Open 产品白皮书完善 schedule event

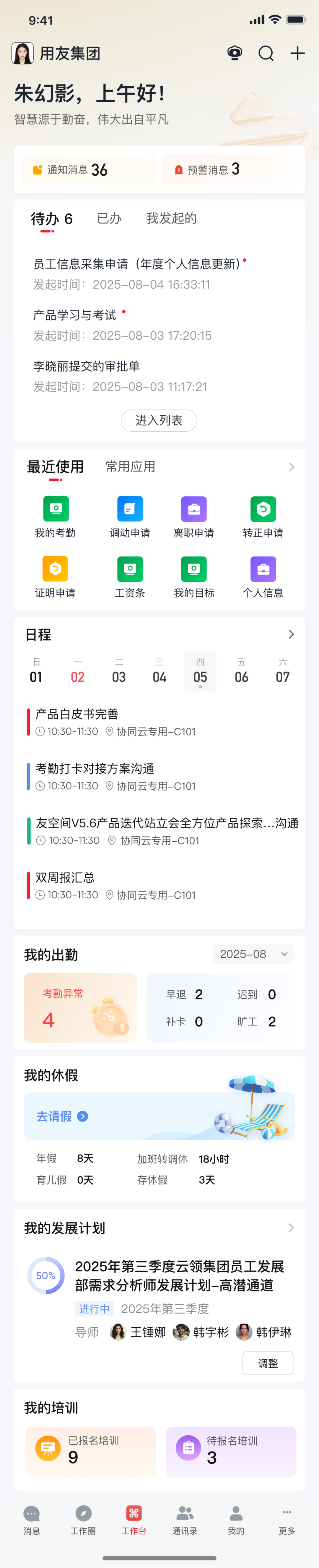[77, 715]
